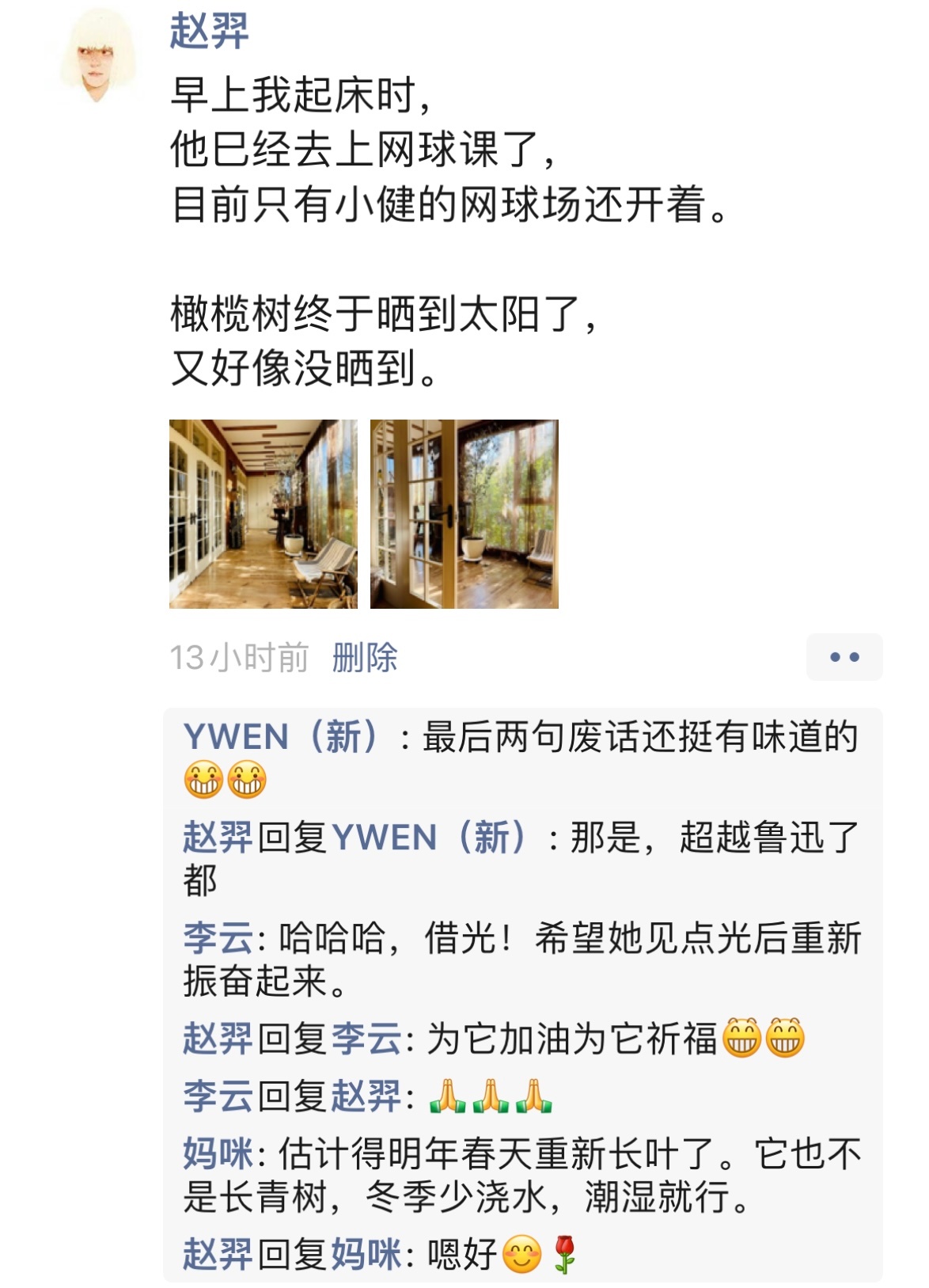Open 妈咪's profile from her comment
The image size is (929, 1288).
point(218,1154)
